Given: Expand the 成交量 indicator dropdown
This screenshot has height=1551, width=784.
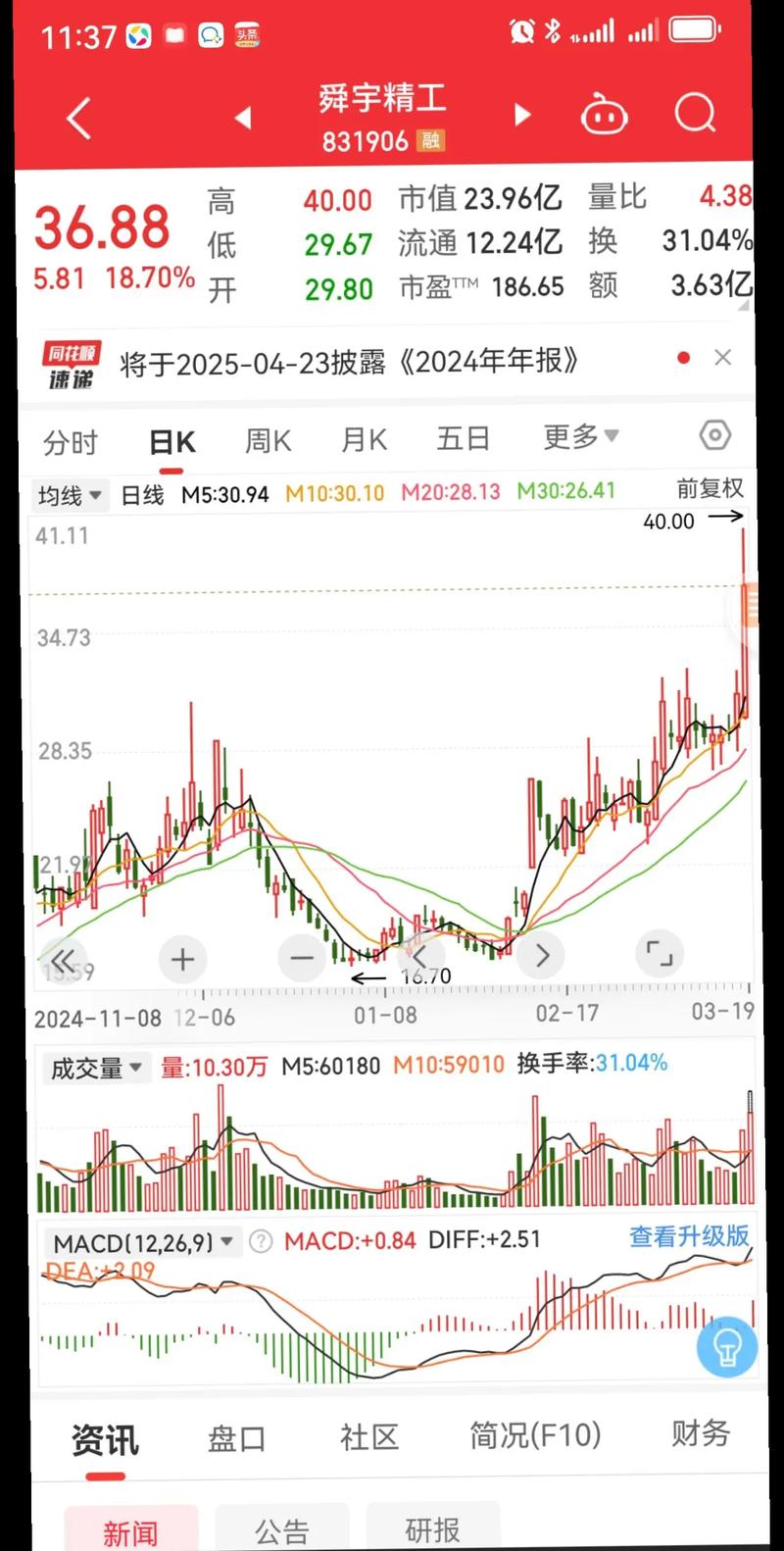Looking at the screenshot, I should [96, 1068].
